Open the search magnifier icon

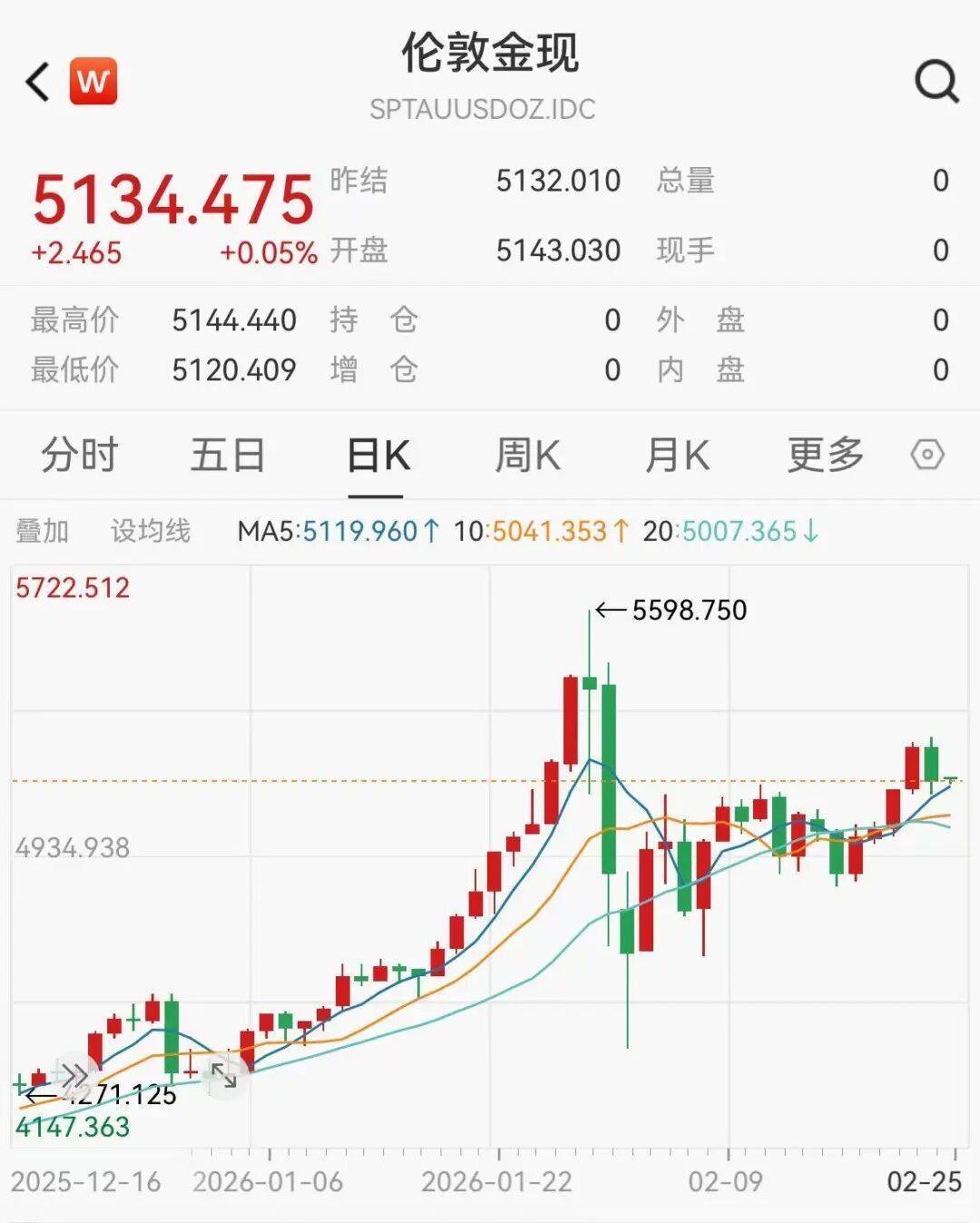(936, 82)
